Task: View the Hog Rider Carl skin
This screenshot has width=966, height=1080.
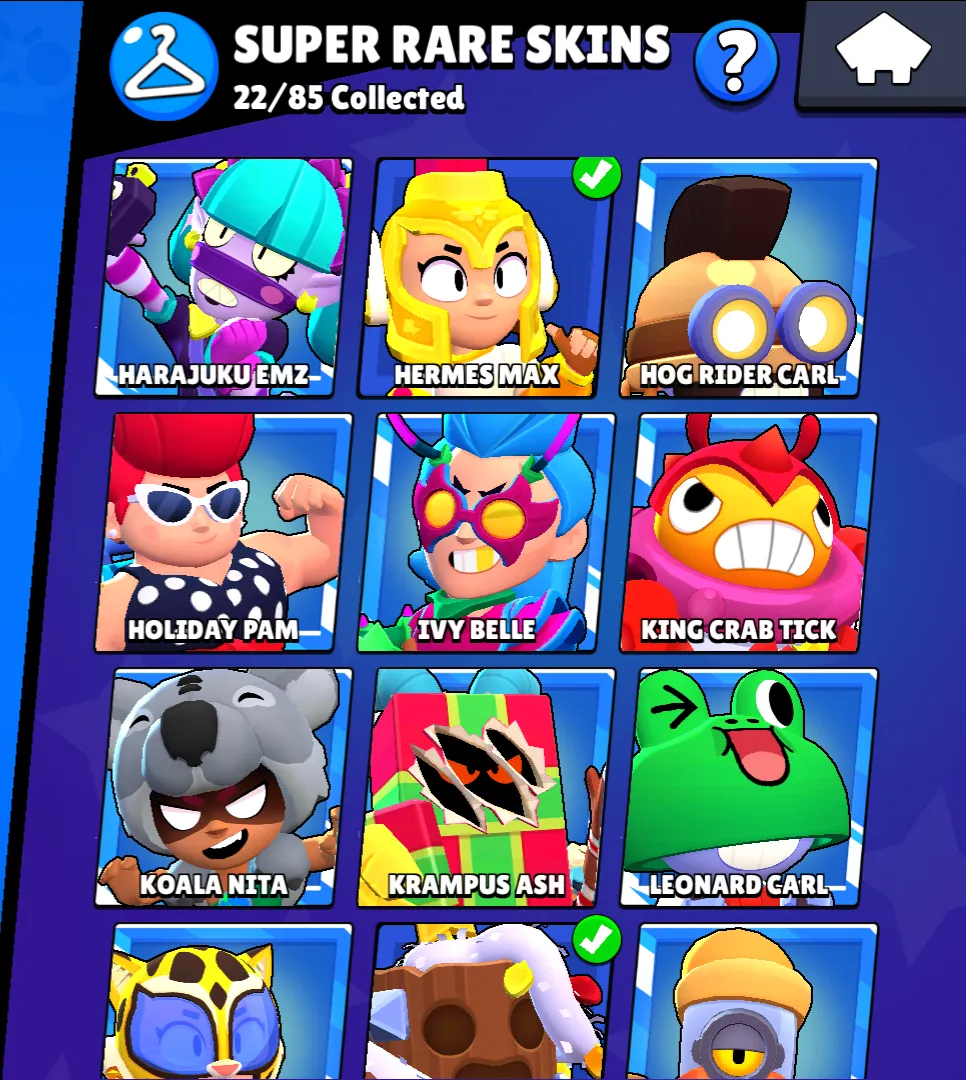Action: [x=749, y=277]
